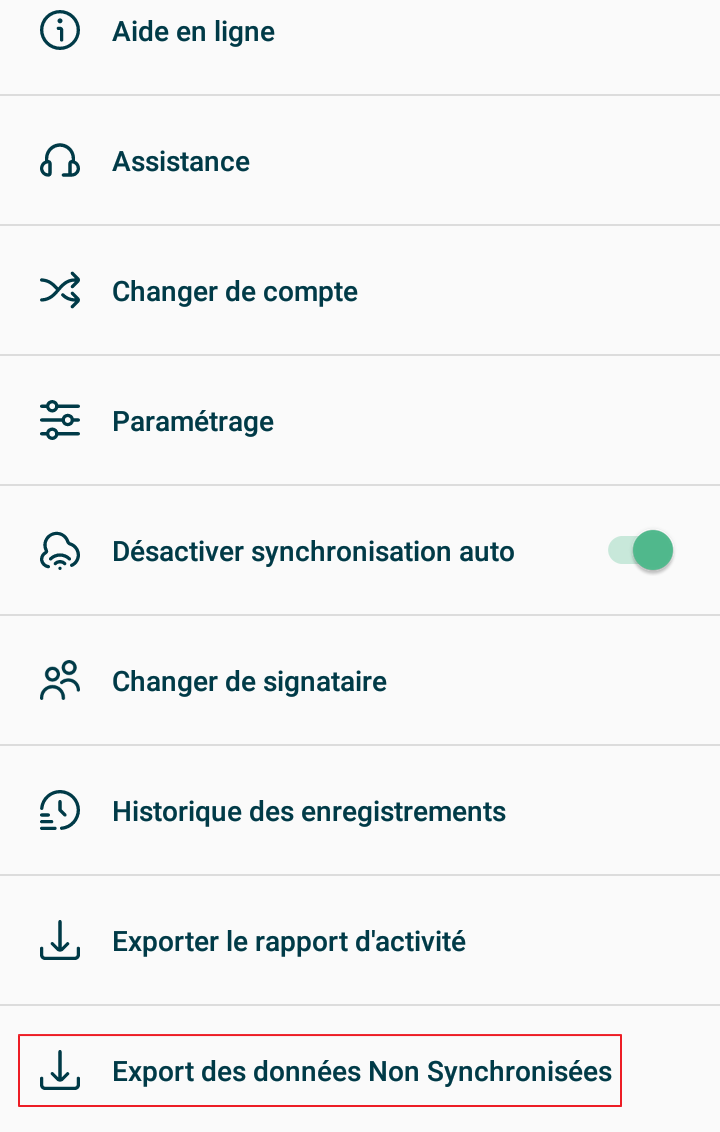The image size is (720, 1132).
Task: View Historique des enregistrements
Action: [307, 811]
